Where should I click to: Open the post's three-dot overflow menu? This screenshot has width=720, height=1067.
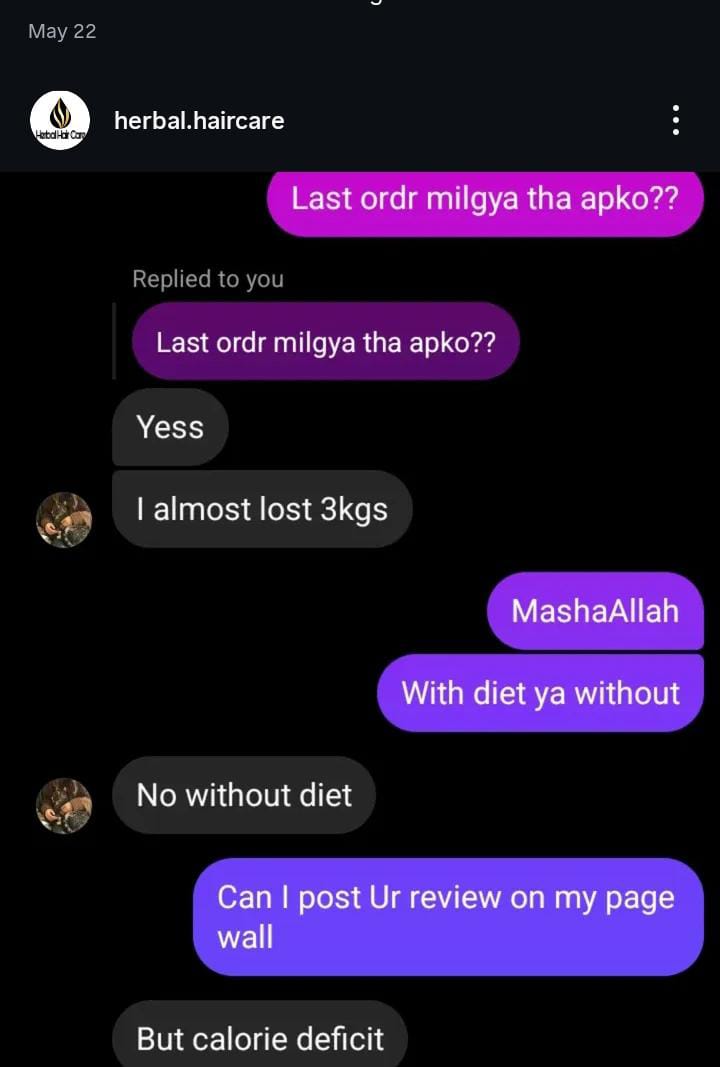tap(676, 121)
